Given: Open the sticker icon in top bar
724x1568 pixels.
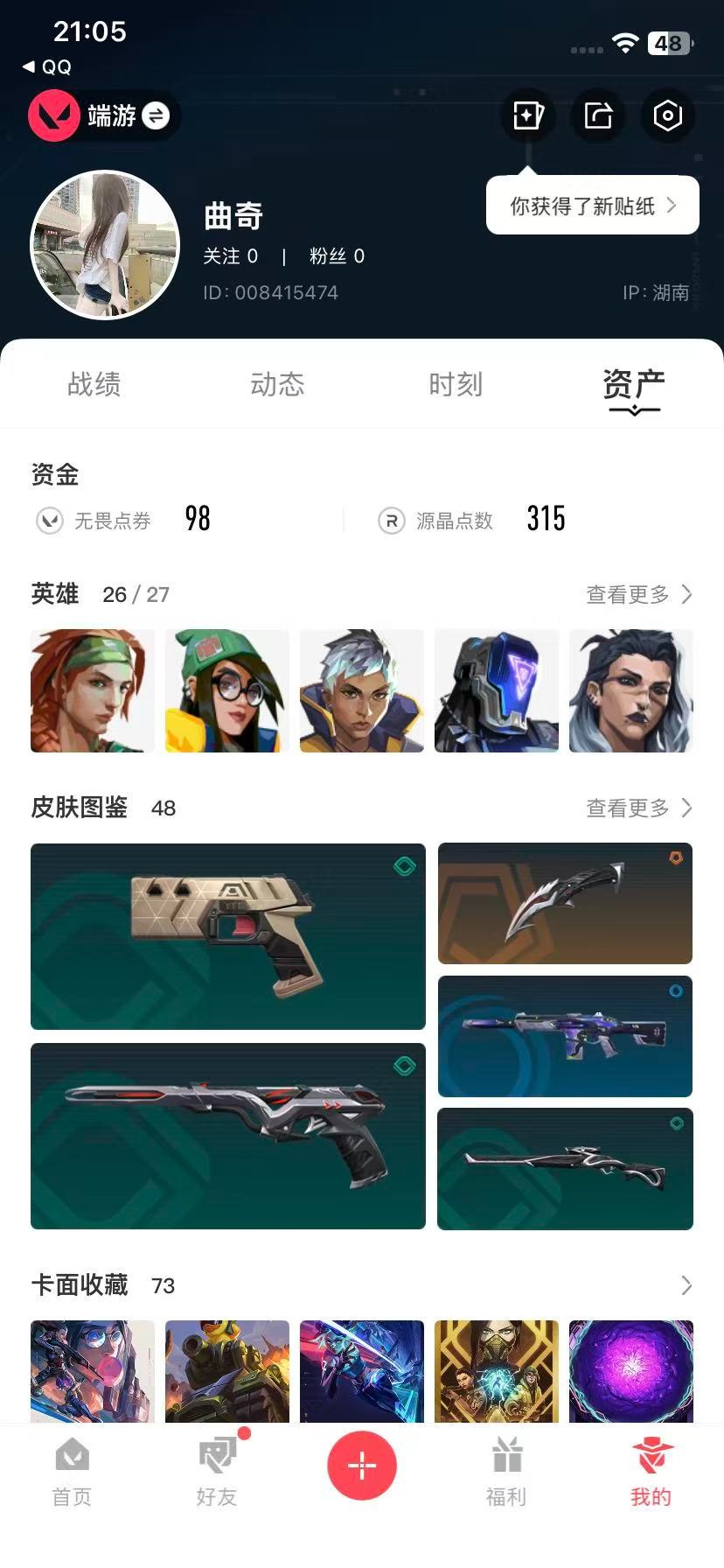Looking at the screenshot, I should [528, 115].
